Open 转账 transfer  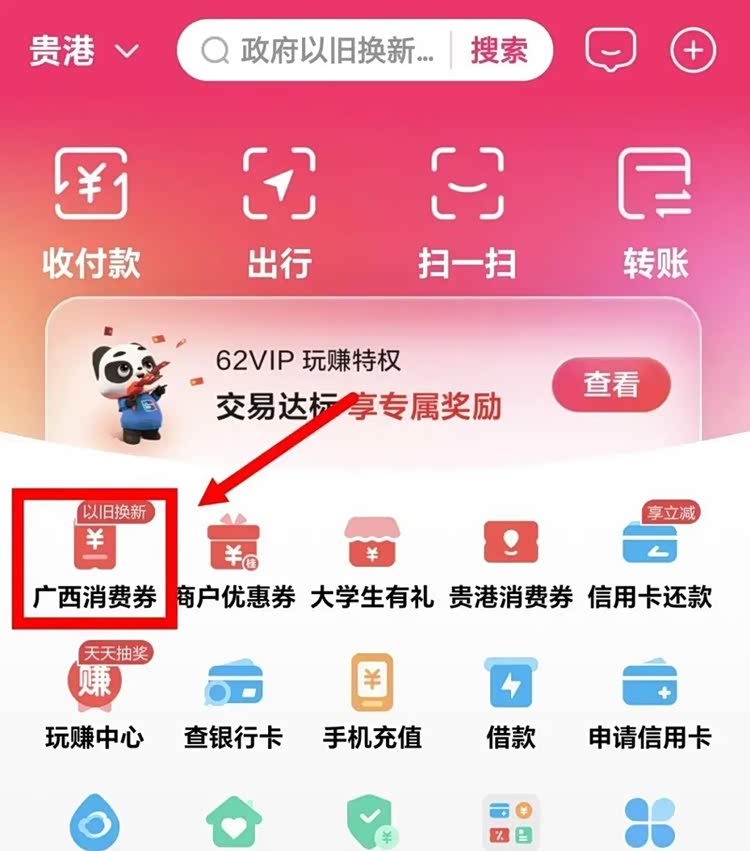click(655, 211)
